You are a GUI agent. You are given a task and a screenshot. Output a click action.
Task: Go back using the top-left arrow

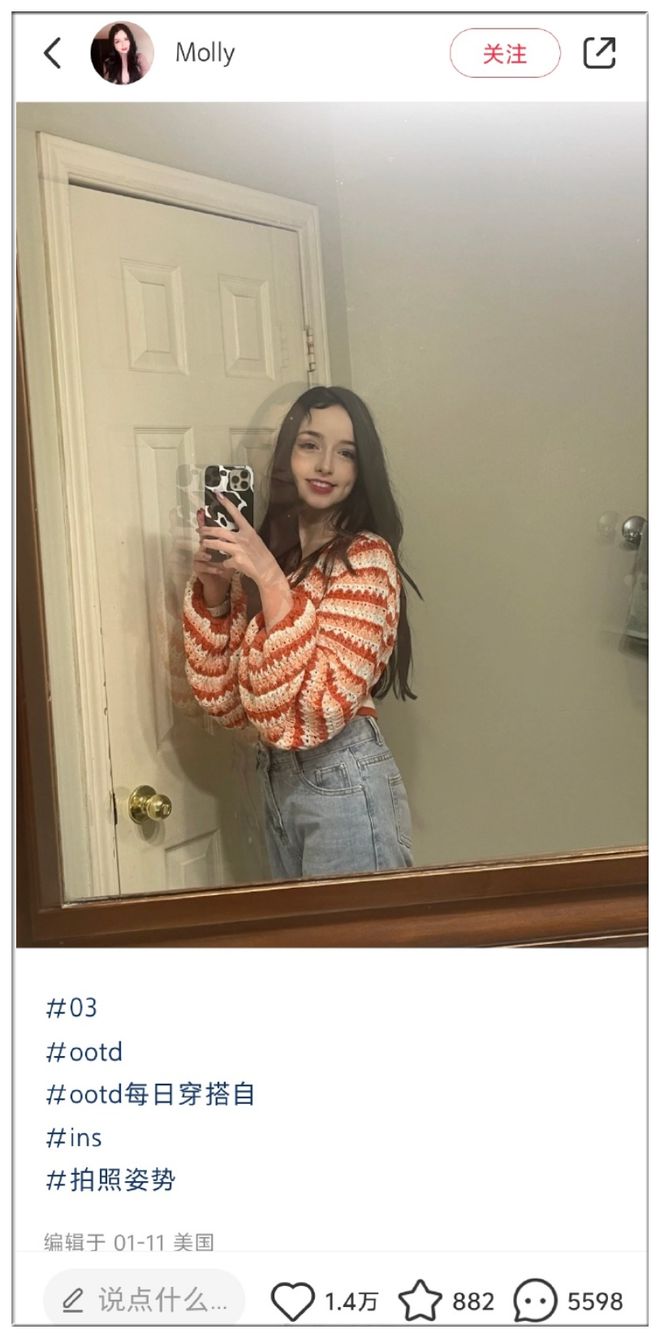coord(52,53)
